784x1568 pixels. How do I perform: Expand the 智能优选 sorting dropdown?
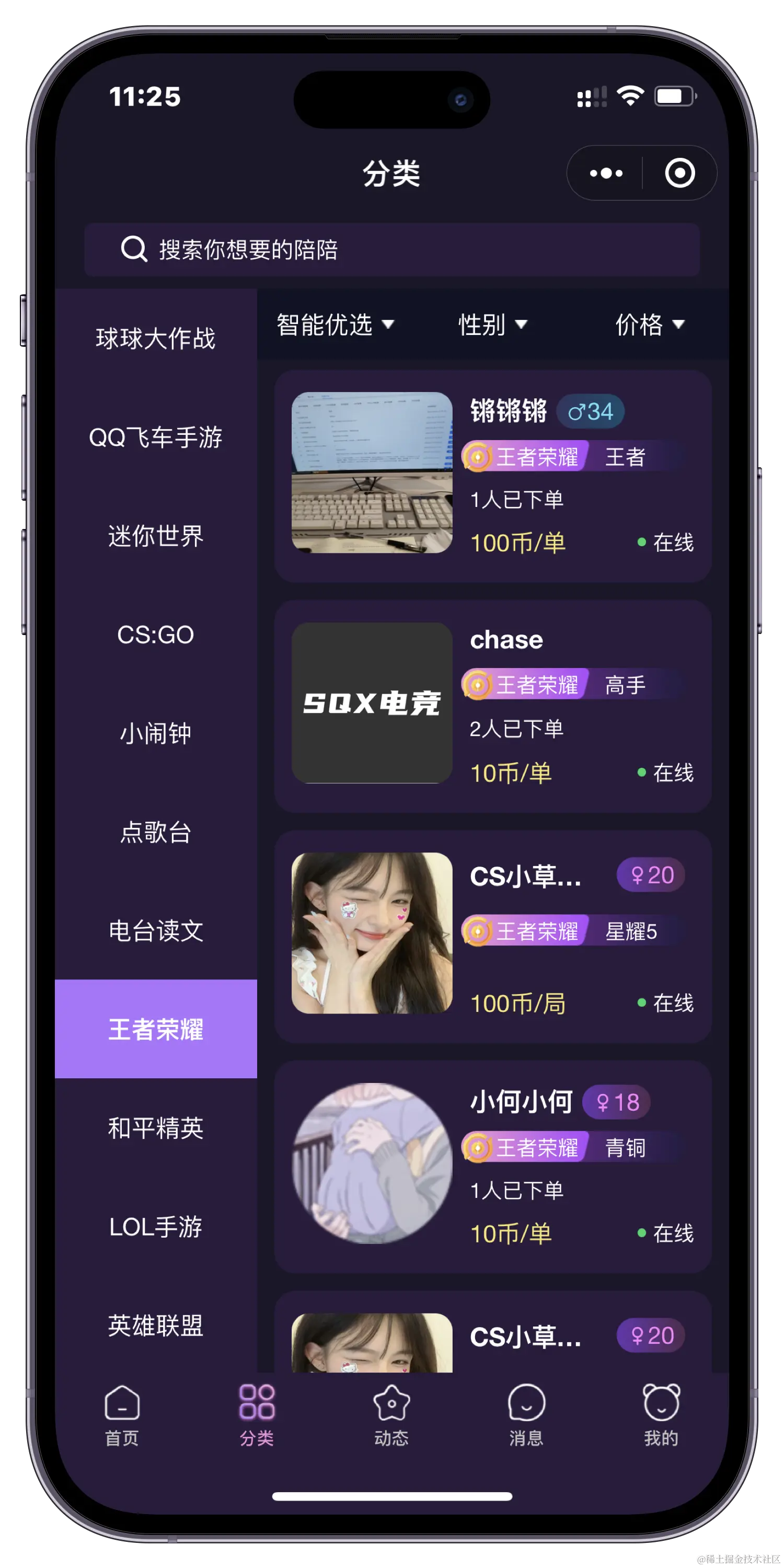(336, 325)
